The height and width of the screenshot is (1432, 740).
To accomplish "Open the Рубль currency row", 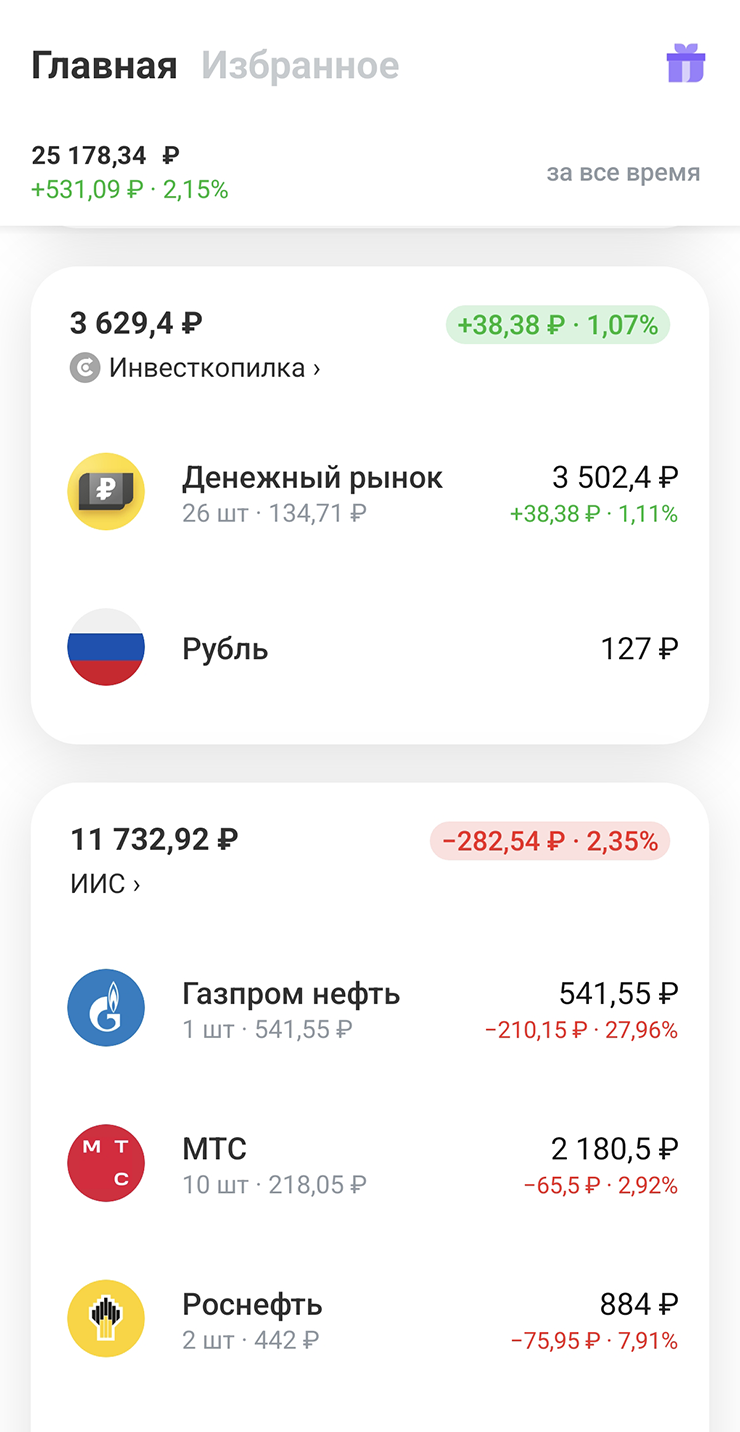I will (370, 648).
